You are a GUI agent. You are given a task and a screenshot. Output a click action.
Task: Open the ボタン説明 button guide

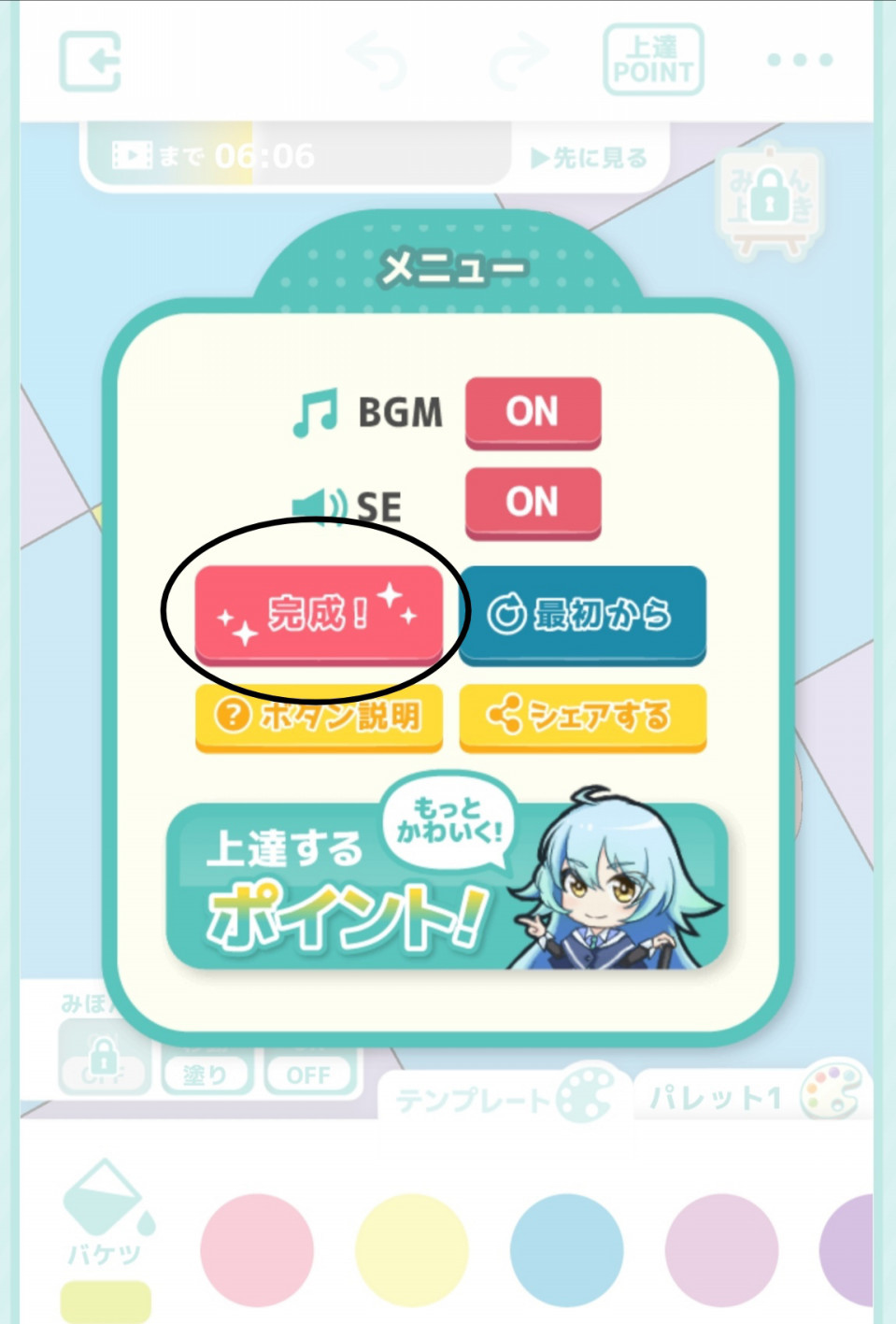coord(318,717)
